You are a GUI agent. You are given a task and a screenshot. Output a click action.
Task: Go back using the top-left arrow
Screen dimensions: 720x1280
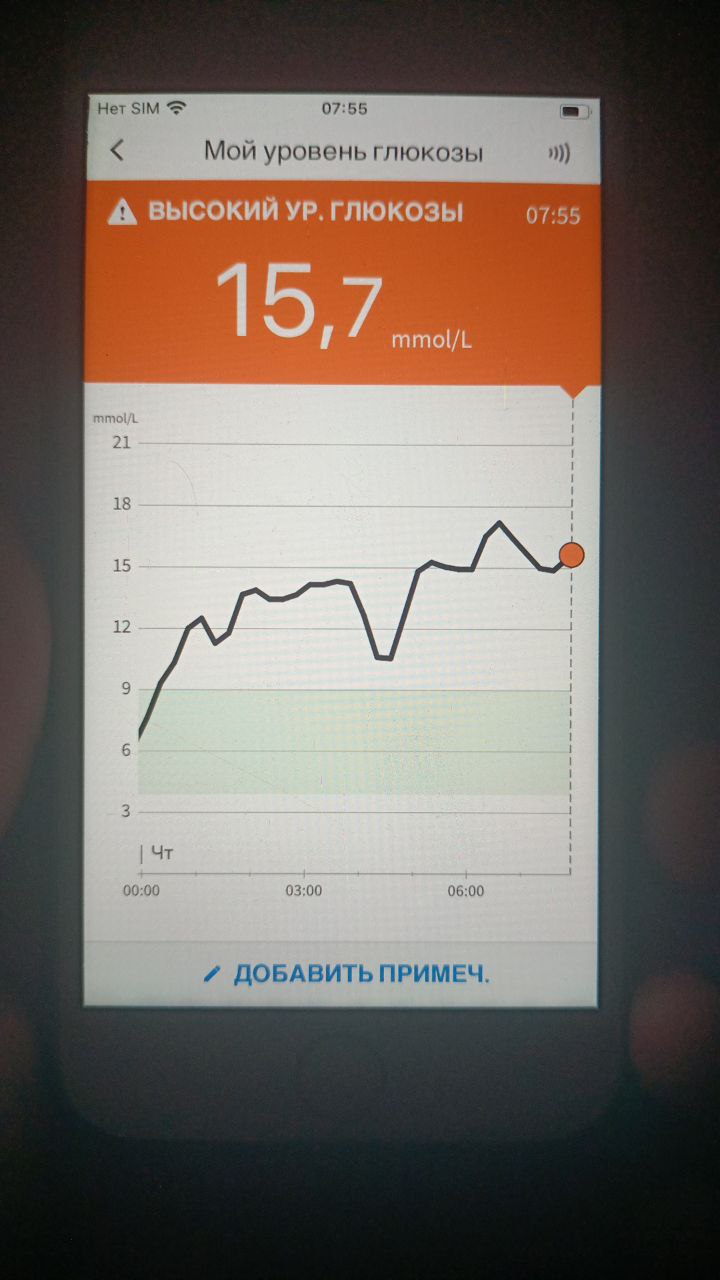click(x=118, y=151)
